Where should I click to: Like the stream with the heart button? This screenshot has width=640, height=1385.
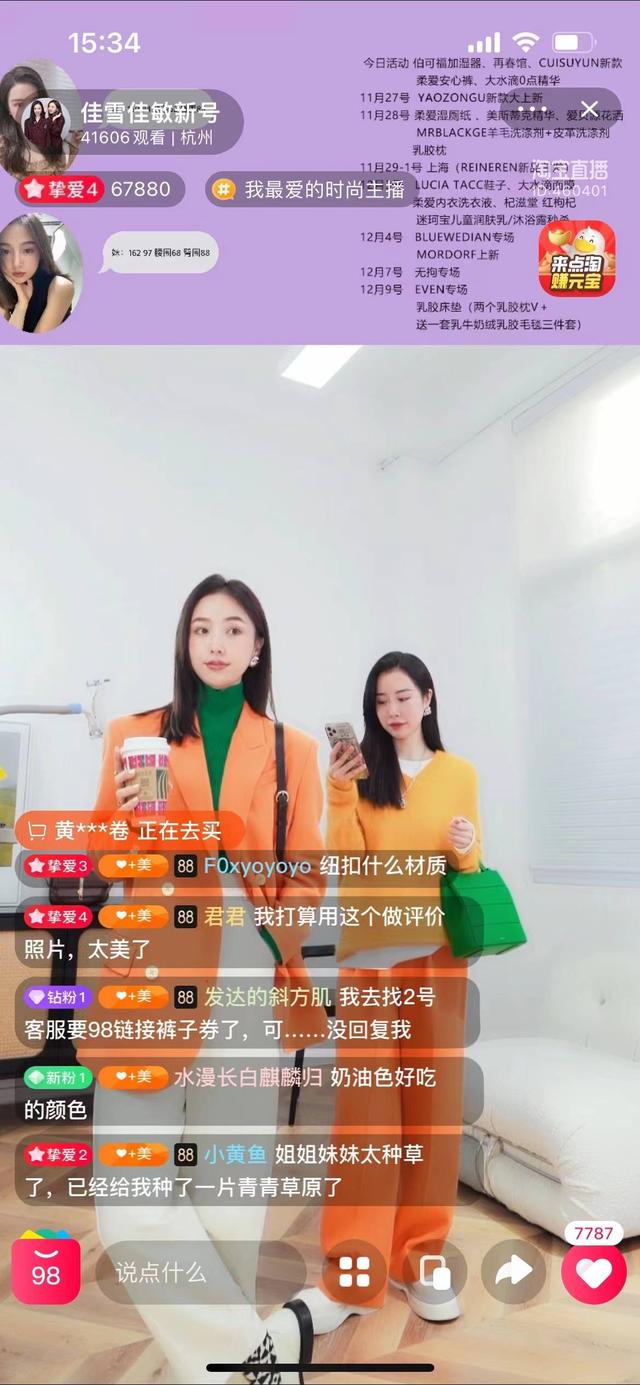(x=594, y=1272)
